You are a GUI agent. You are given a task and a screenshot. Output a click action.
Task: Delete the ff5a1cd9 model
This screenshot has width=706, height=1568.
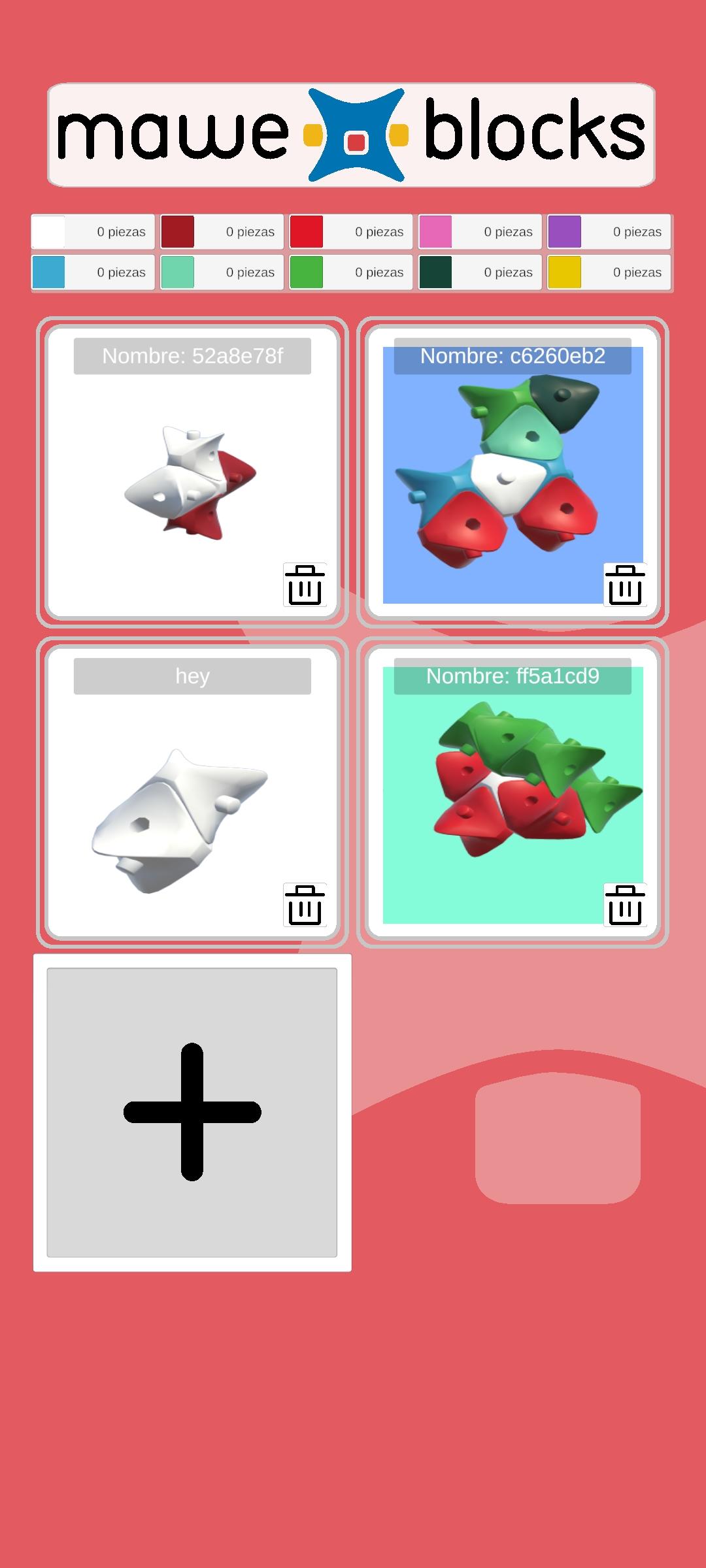[x=625, y=905]
